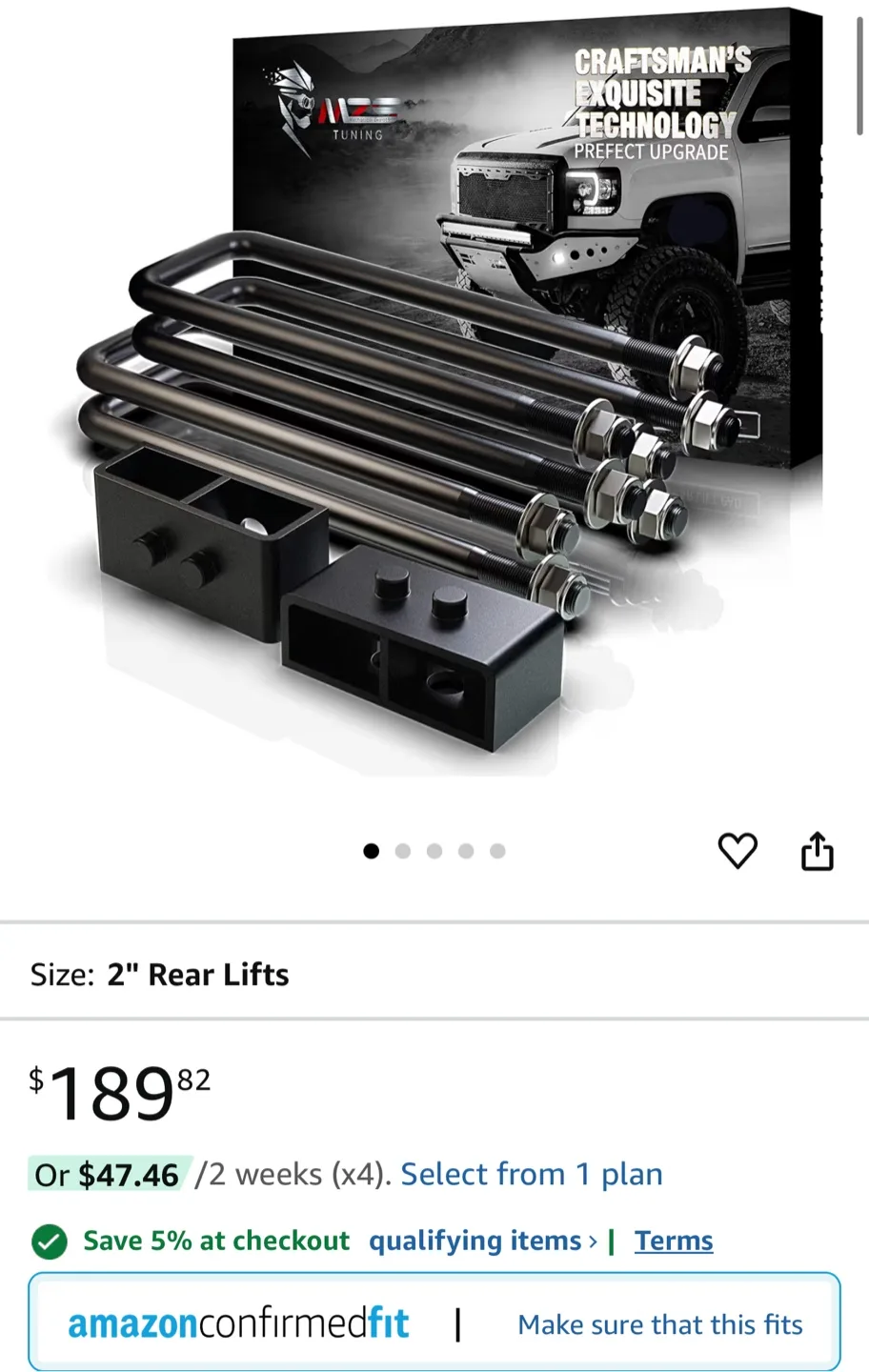869x1372 pixels.
Task: Share this lift kit product
Action: [x=817, y=851]
